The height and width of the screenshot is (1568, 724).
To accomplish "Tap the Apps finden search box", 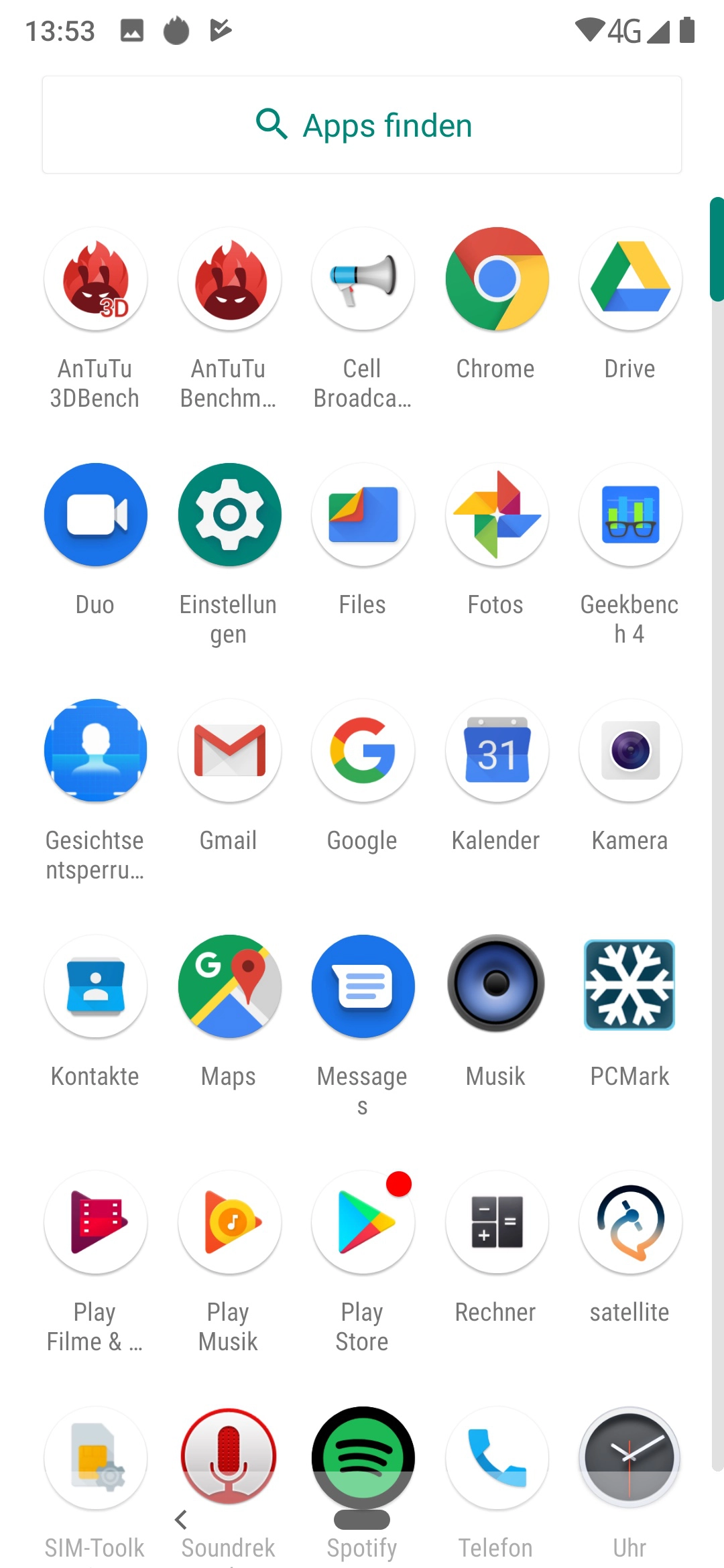I will (x=362, y=125).
